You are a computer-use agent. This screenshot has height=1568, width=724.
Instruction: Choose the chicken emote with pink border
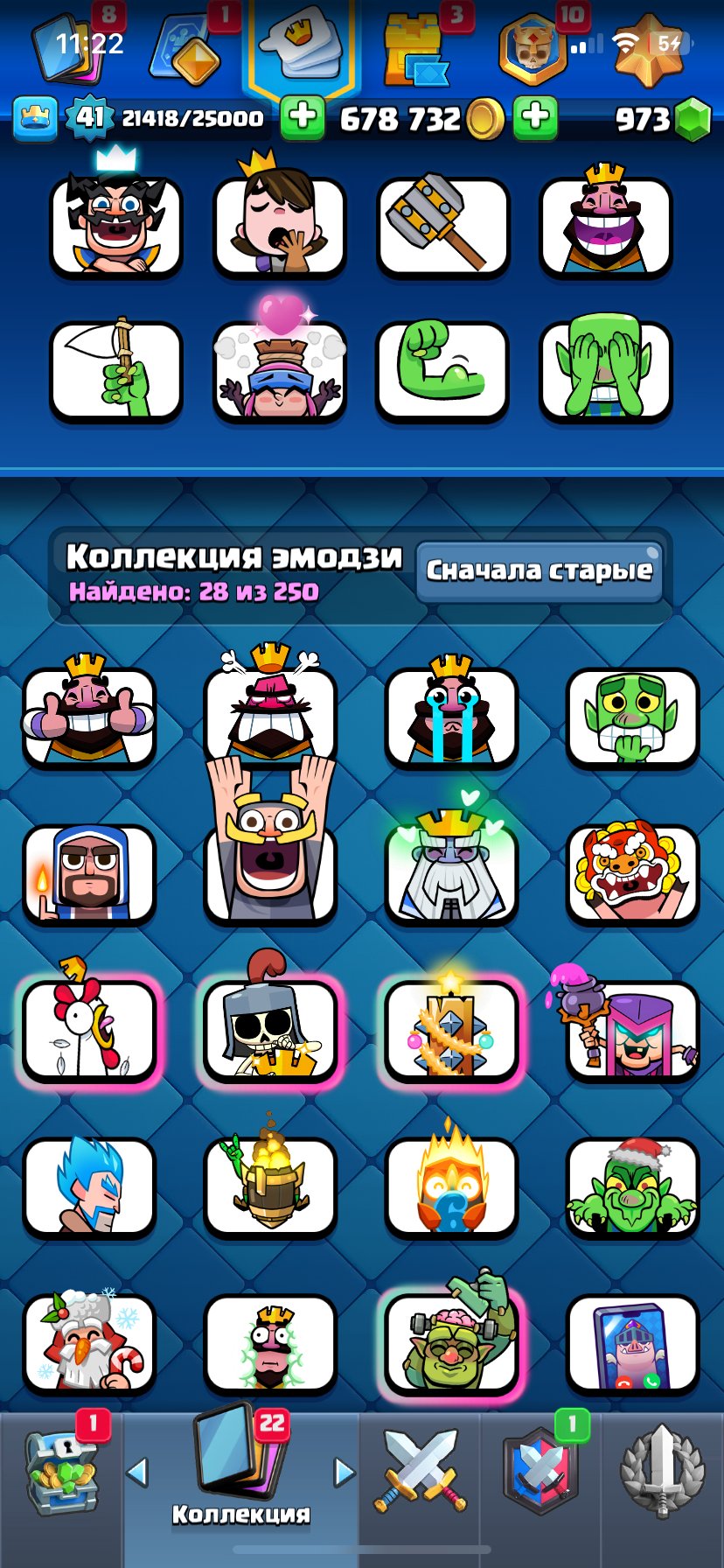(89, 1029)
